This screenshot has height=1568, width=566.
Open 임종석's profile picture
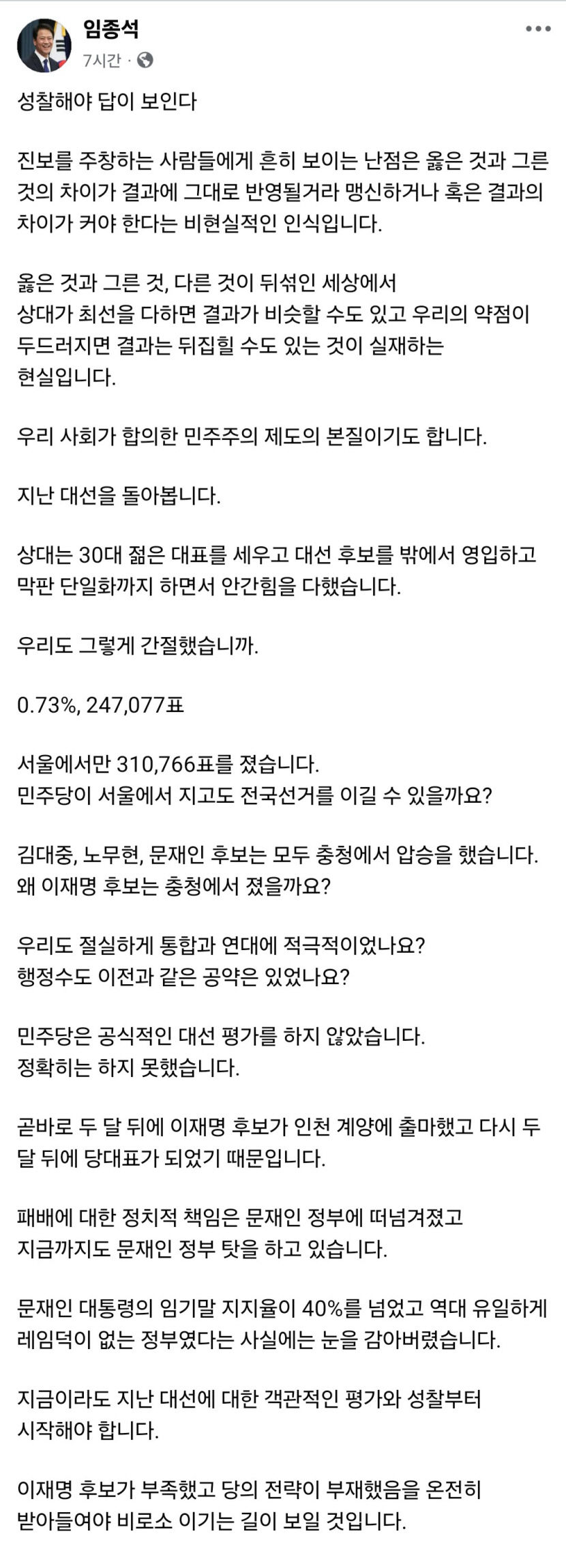pos(43,44)
